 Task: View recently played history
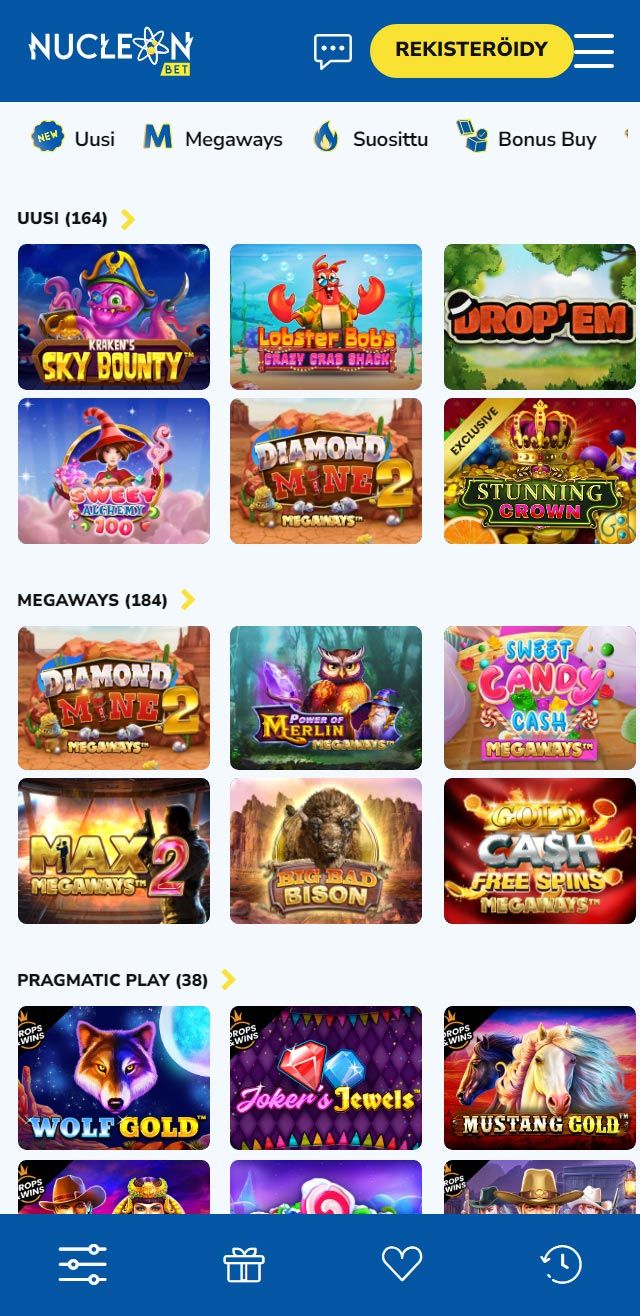click(x=561, y=1265)
